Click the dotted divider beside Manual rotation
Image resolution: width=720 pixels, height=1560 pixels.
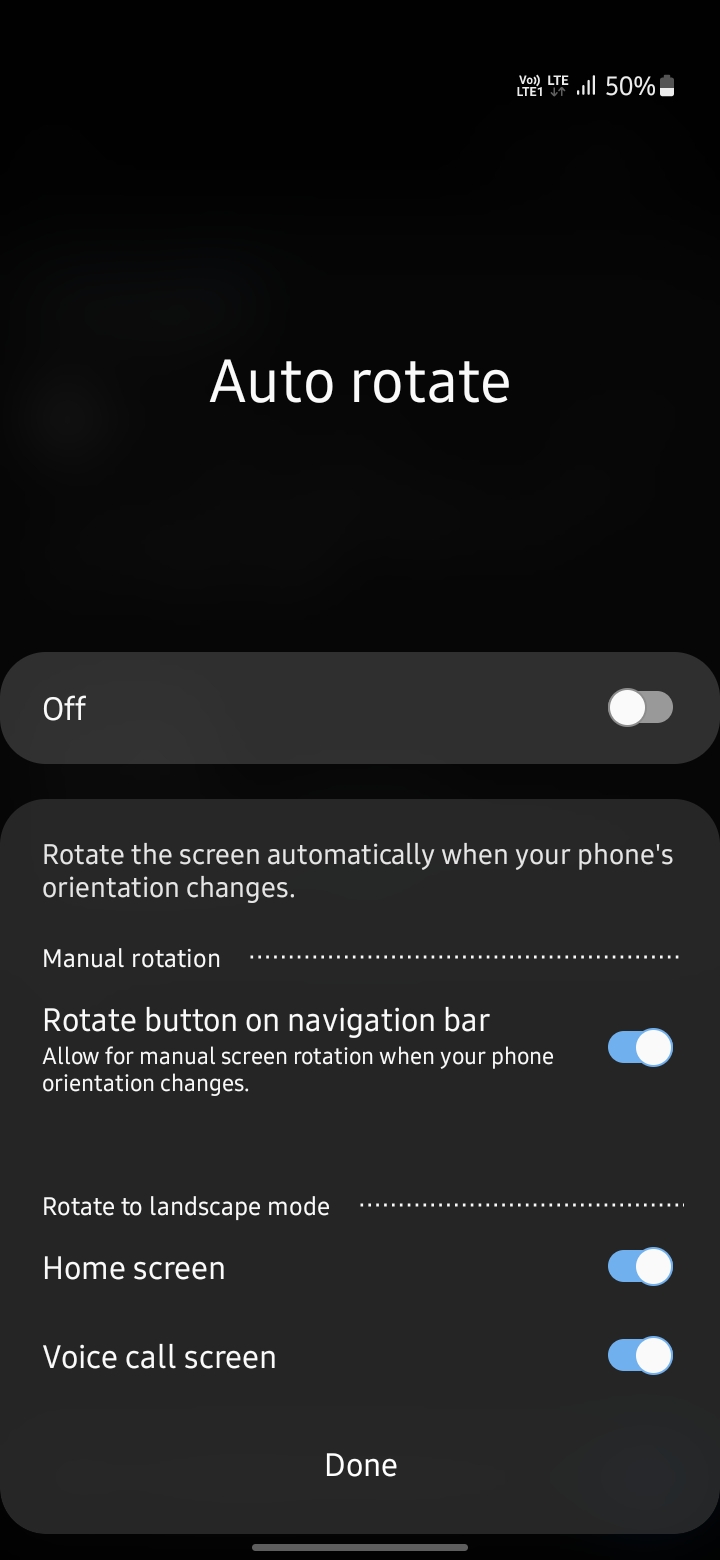[465, 958]
